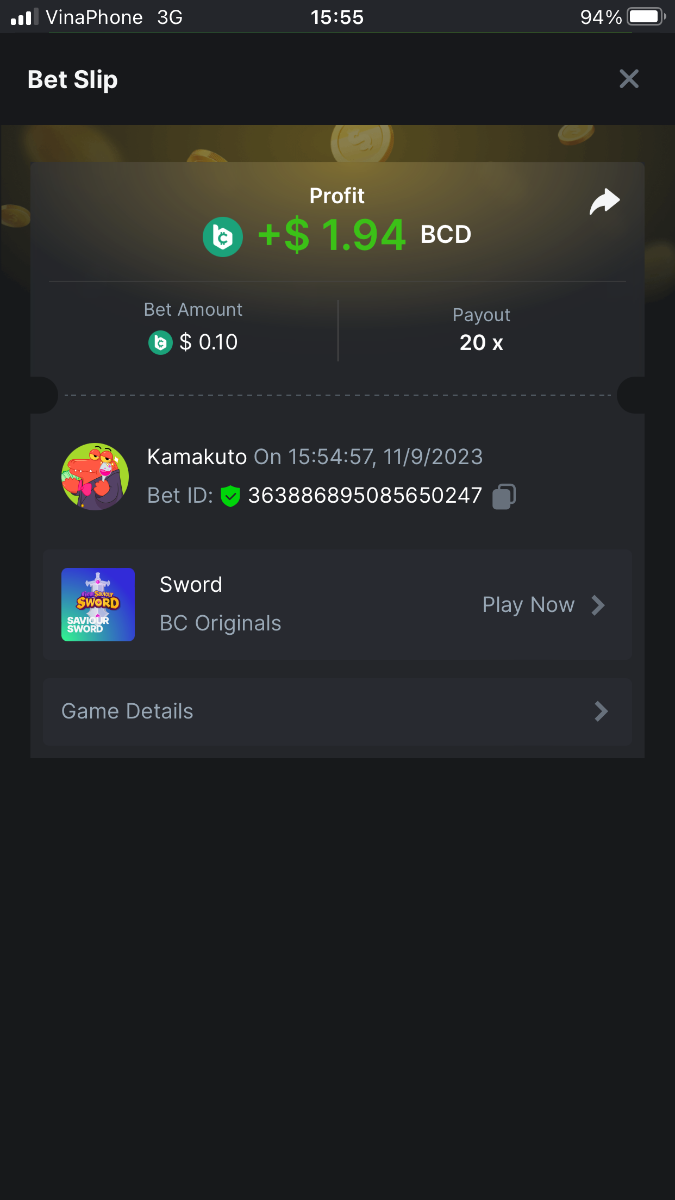Open Kamakuto's profile avatar
The image size is (675, 1200).
click(x=95, y=477)
